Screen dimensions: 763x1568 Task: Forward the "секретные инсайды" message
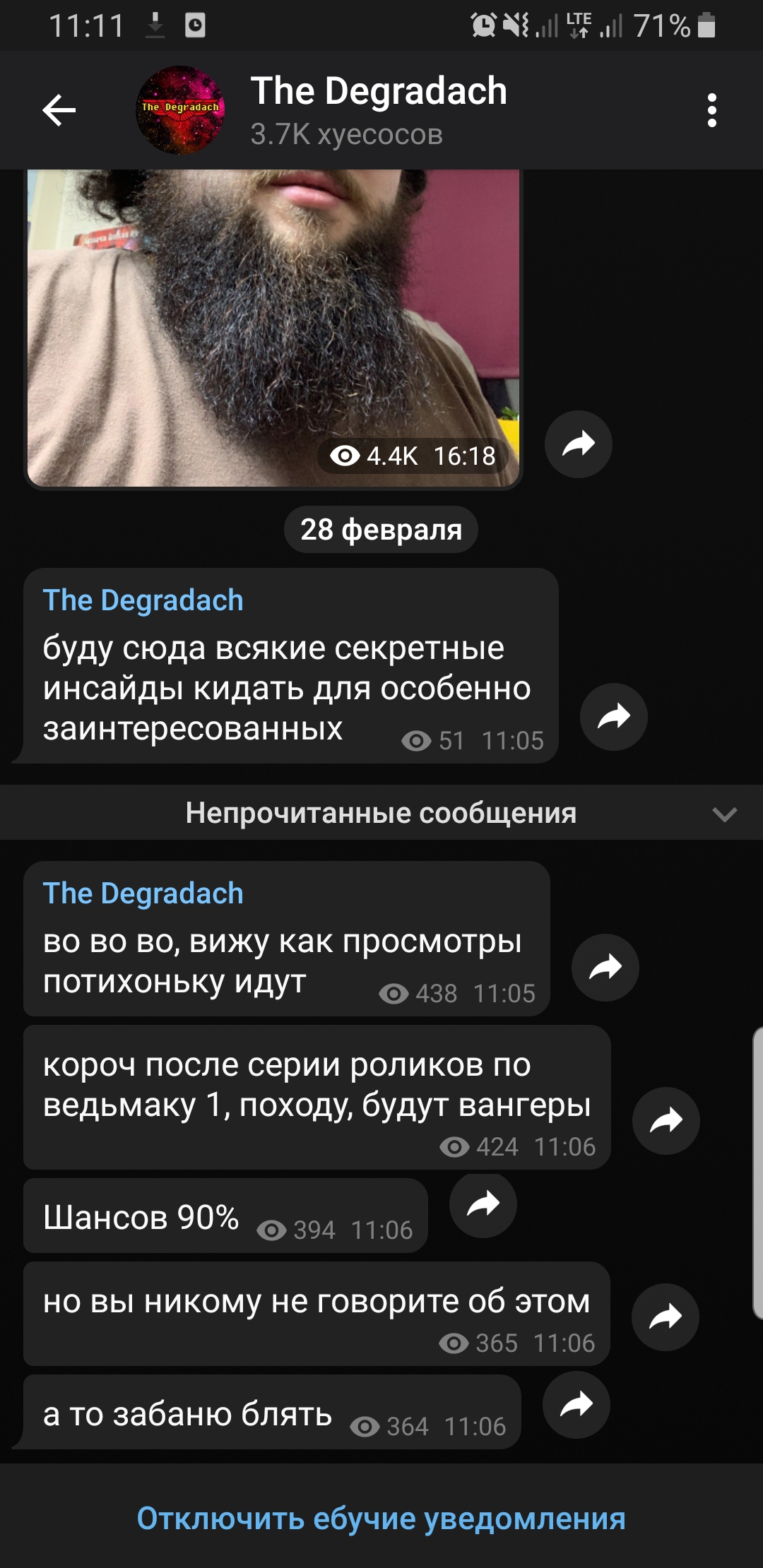[613, 717]
